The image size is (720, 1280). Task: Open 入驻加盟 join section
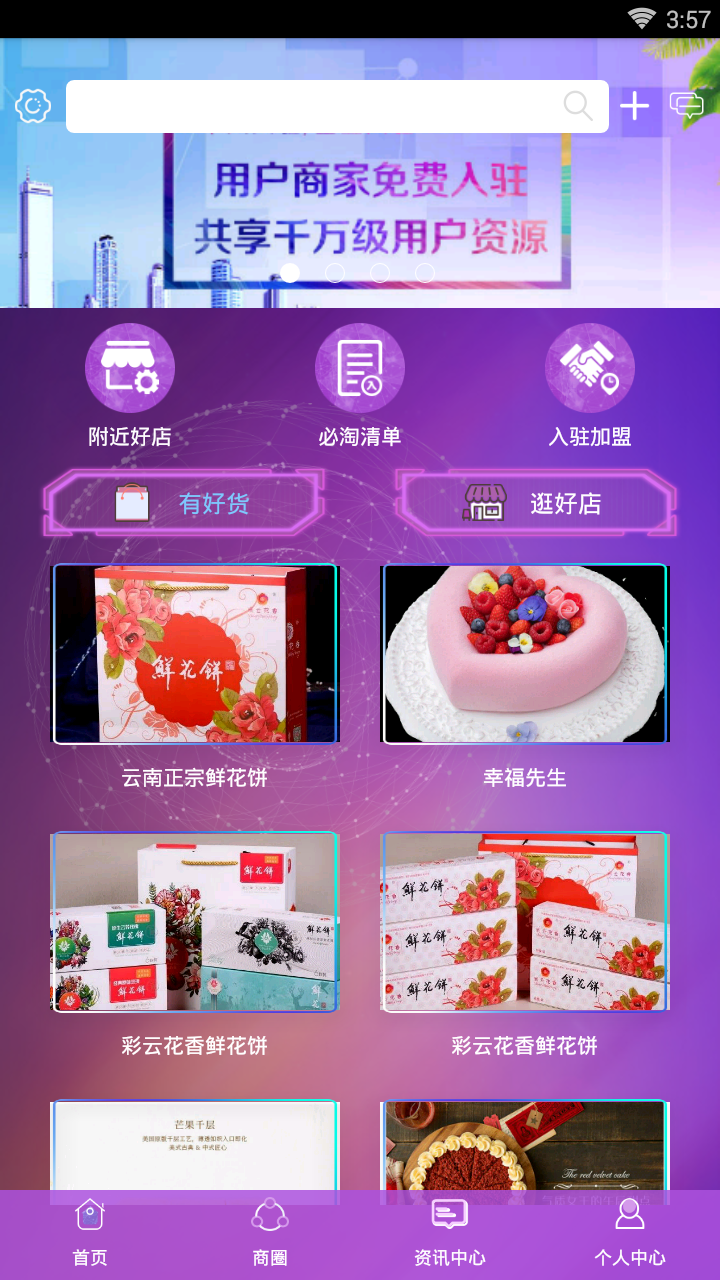click(590, 385)
